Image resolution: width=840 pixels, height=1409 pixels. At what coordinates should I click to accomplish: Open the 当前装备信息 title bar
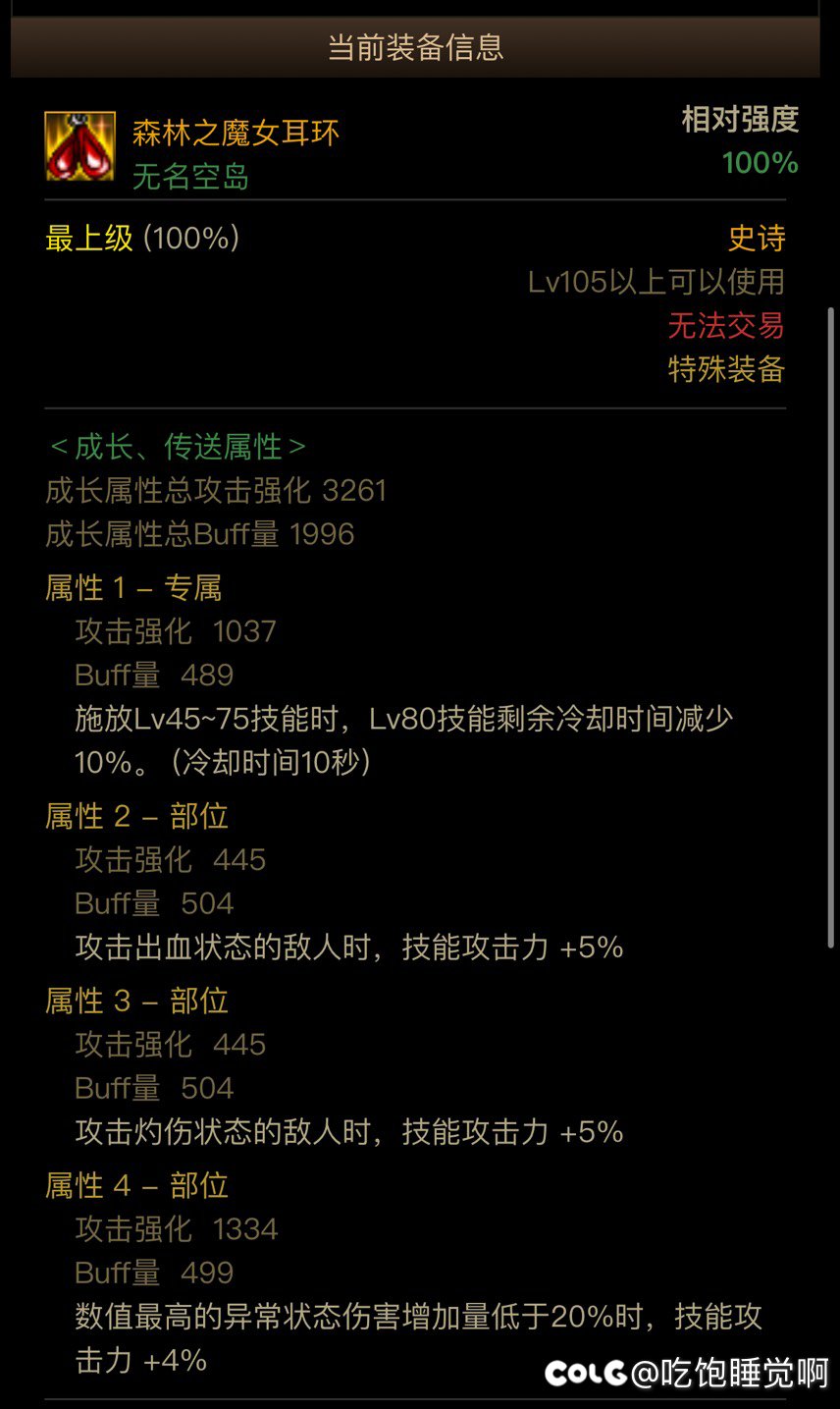point(420,45)
